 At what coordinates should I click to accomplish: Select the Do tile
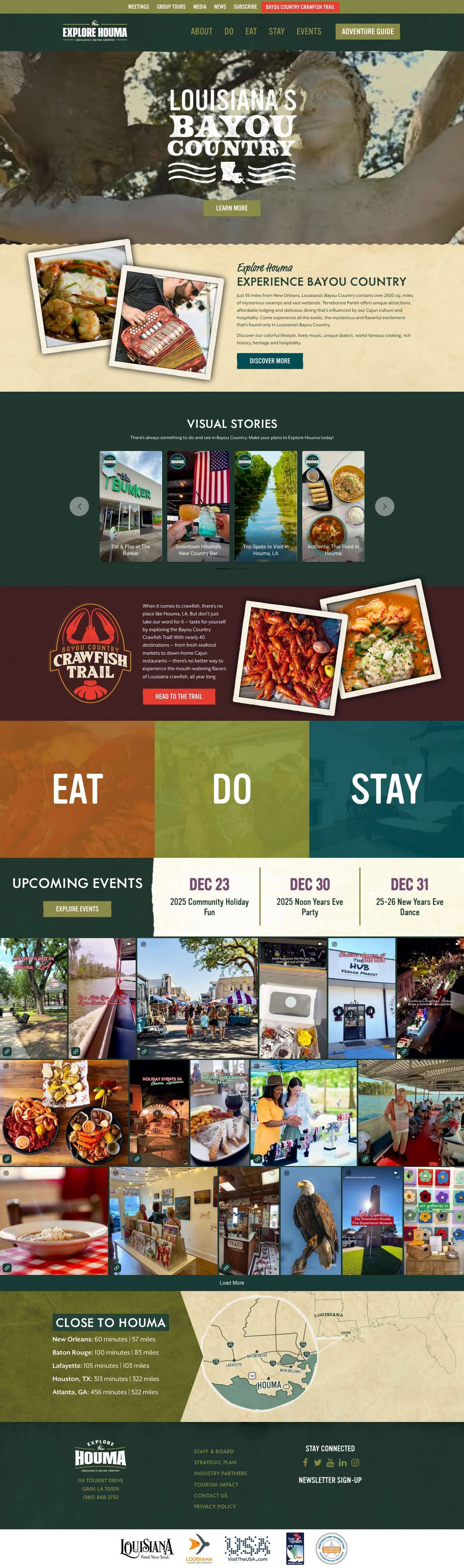click(x=232, y=789)
